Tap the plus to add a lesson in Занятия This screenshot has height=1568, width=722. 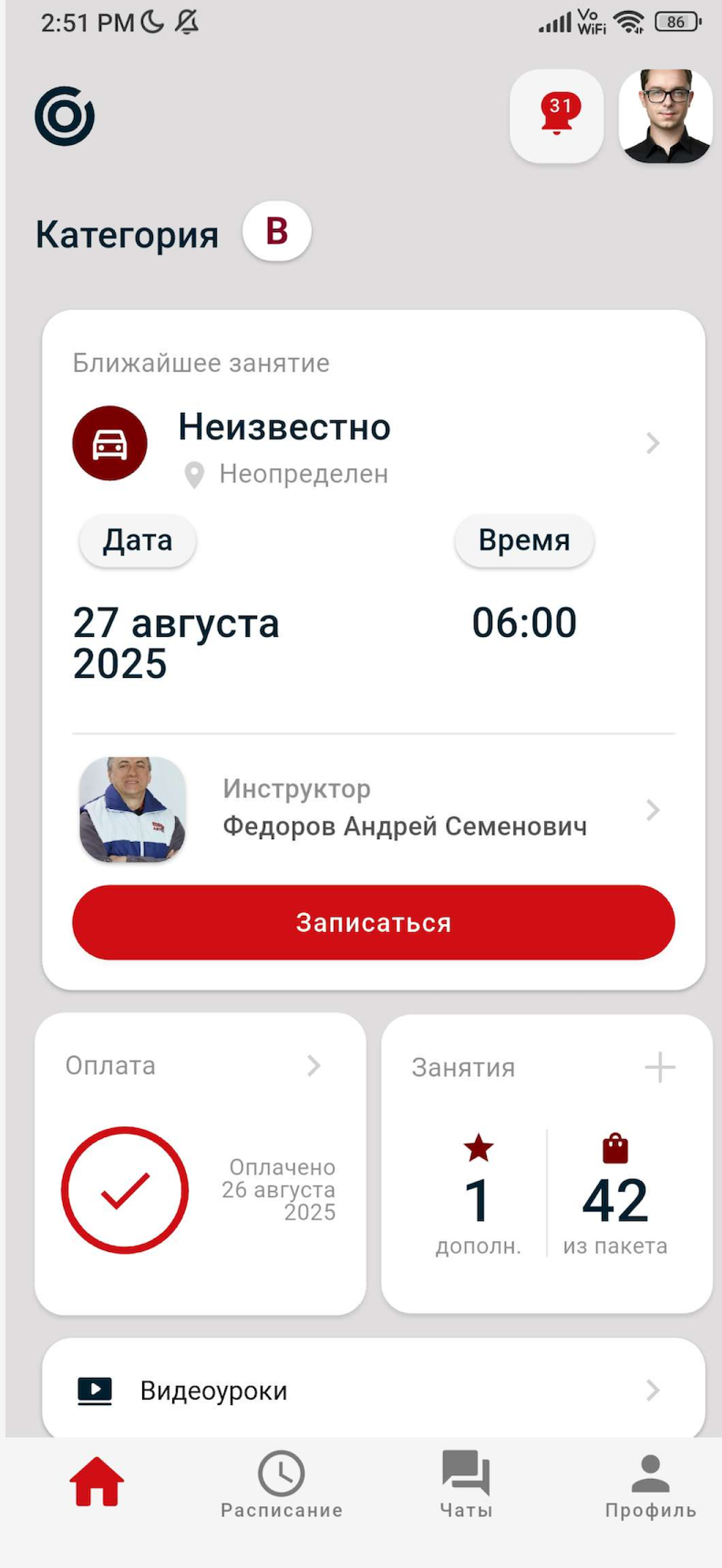click(661, 1067)
